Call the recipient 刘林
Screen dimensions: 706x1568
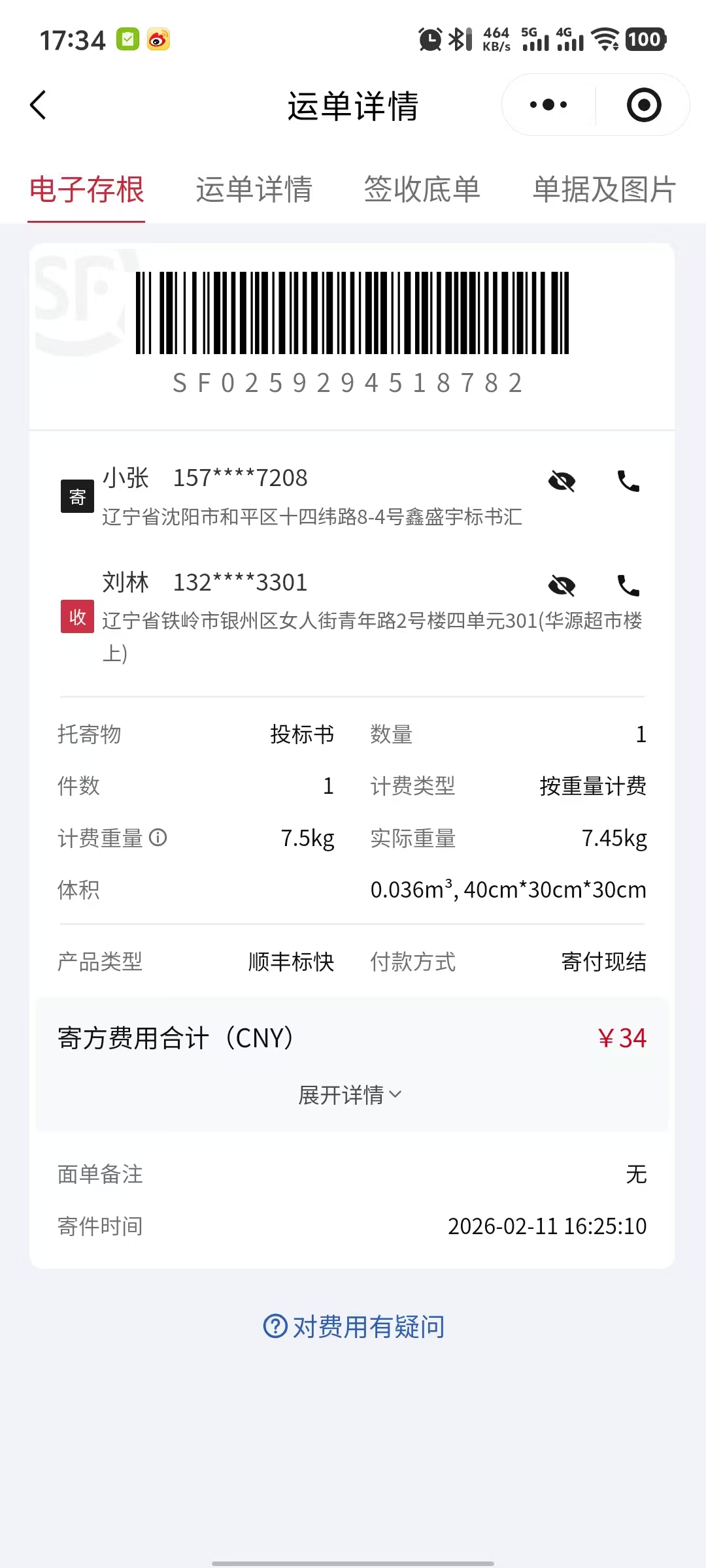[628, 586]
